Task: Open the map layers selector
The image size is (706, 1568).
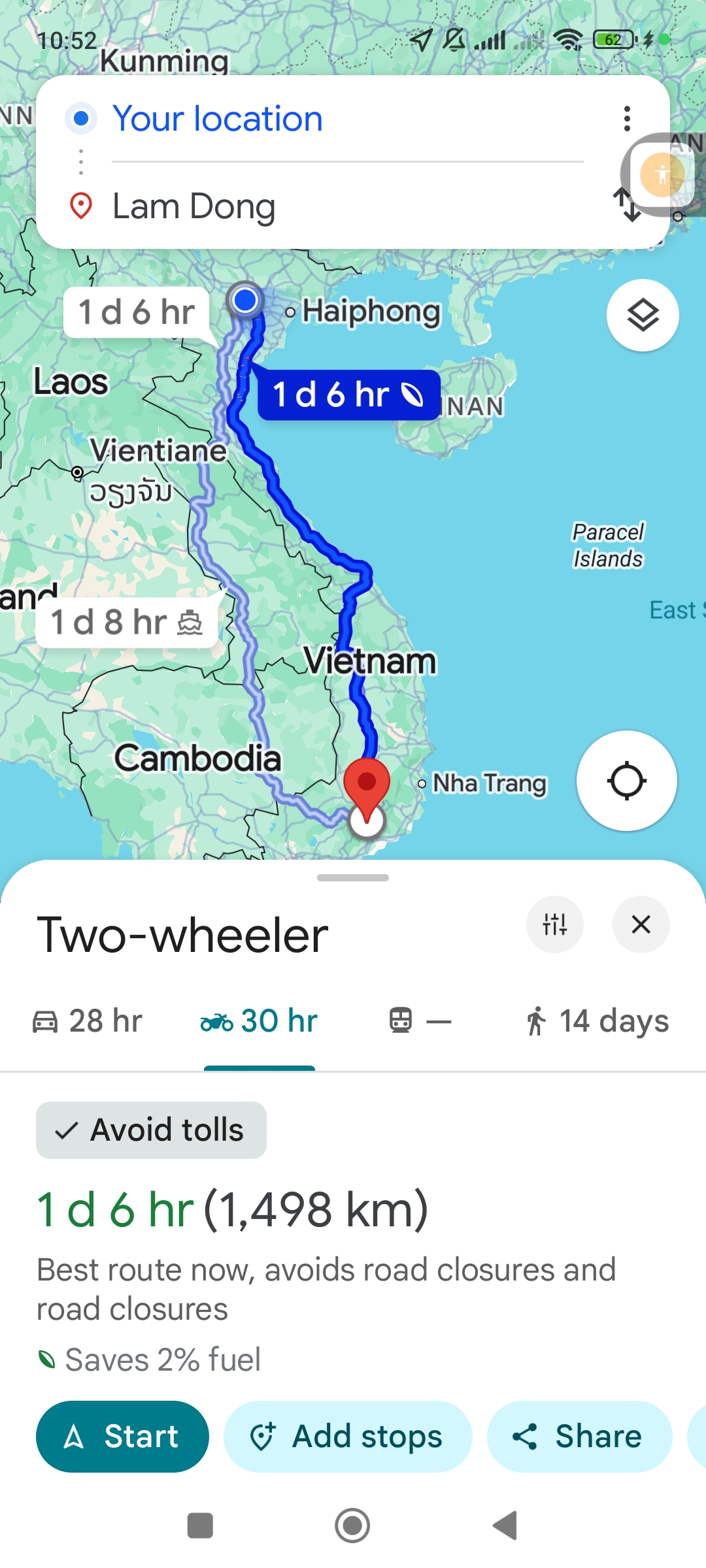Action: (x=643, y=316)
